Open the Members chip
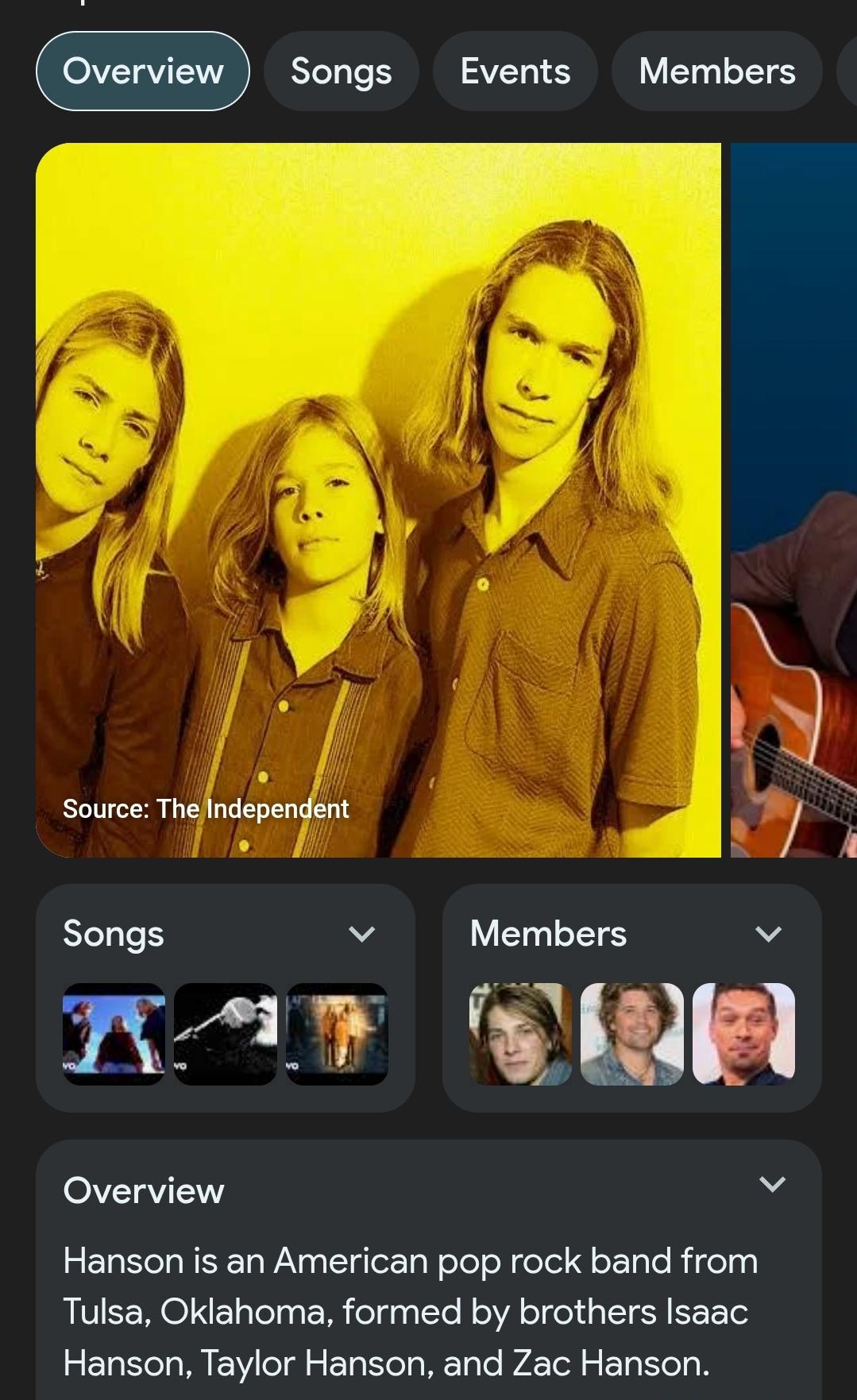The image size is (857, 1400). coord(716,71)
